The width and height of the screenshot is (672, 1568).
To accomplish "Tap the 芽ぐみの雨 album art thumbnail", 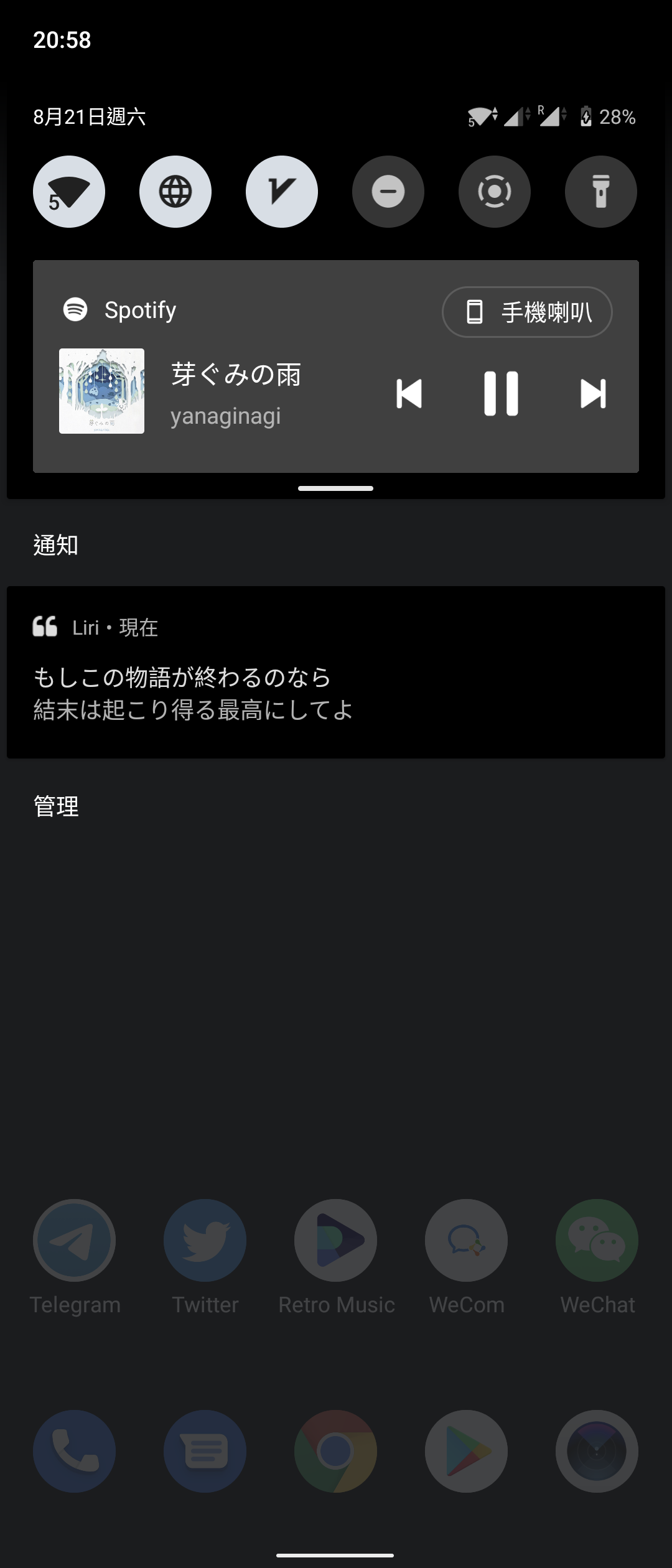I will [101, 391].
